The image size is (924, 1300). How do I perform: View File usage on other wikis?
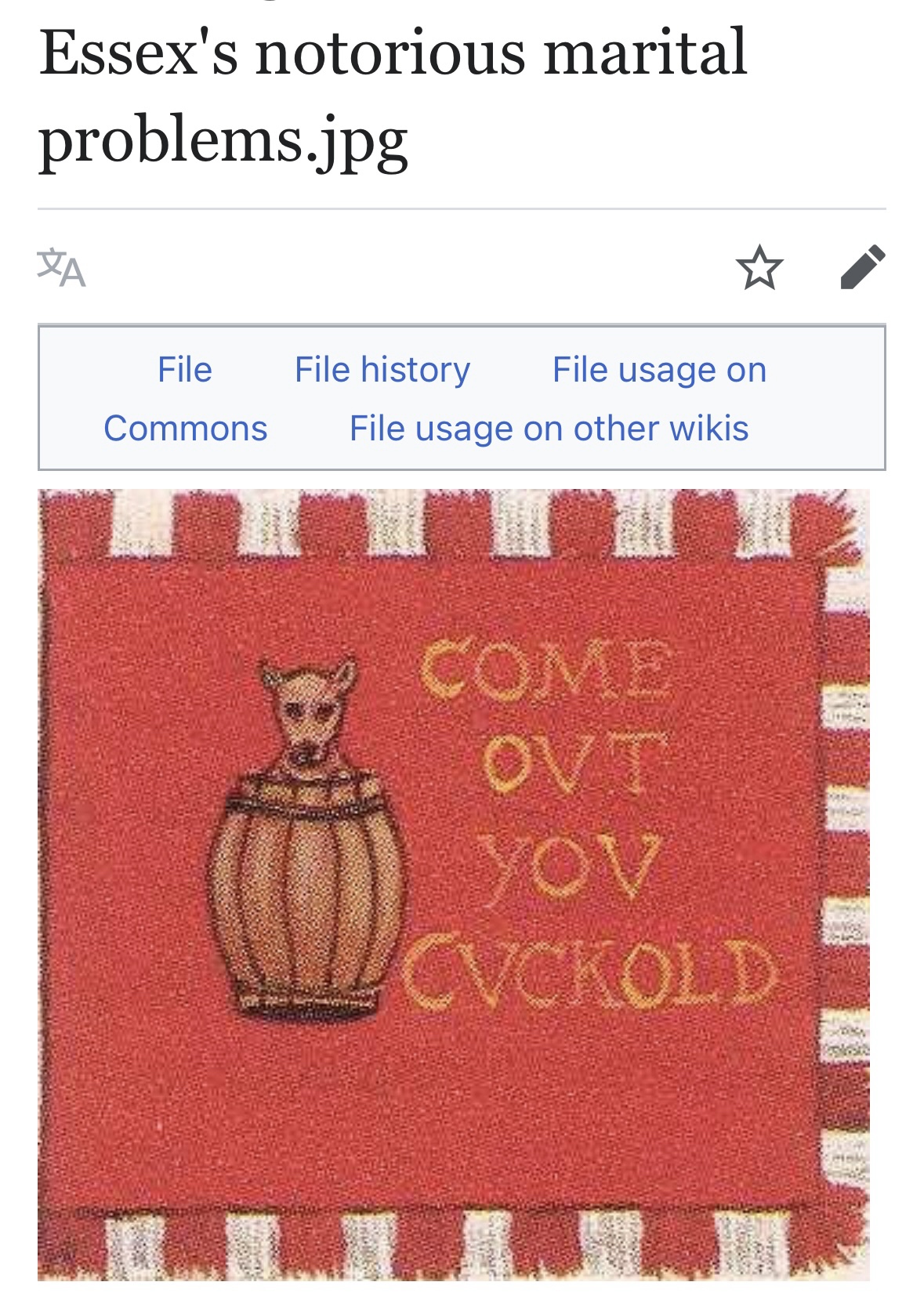[x=549, y=429]
